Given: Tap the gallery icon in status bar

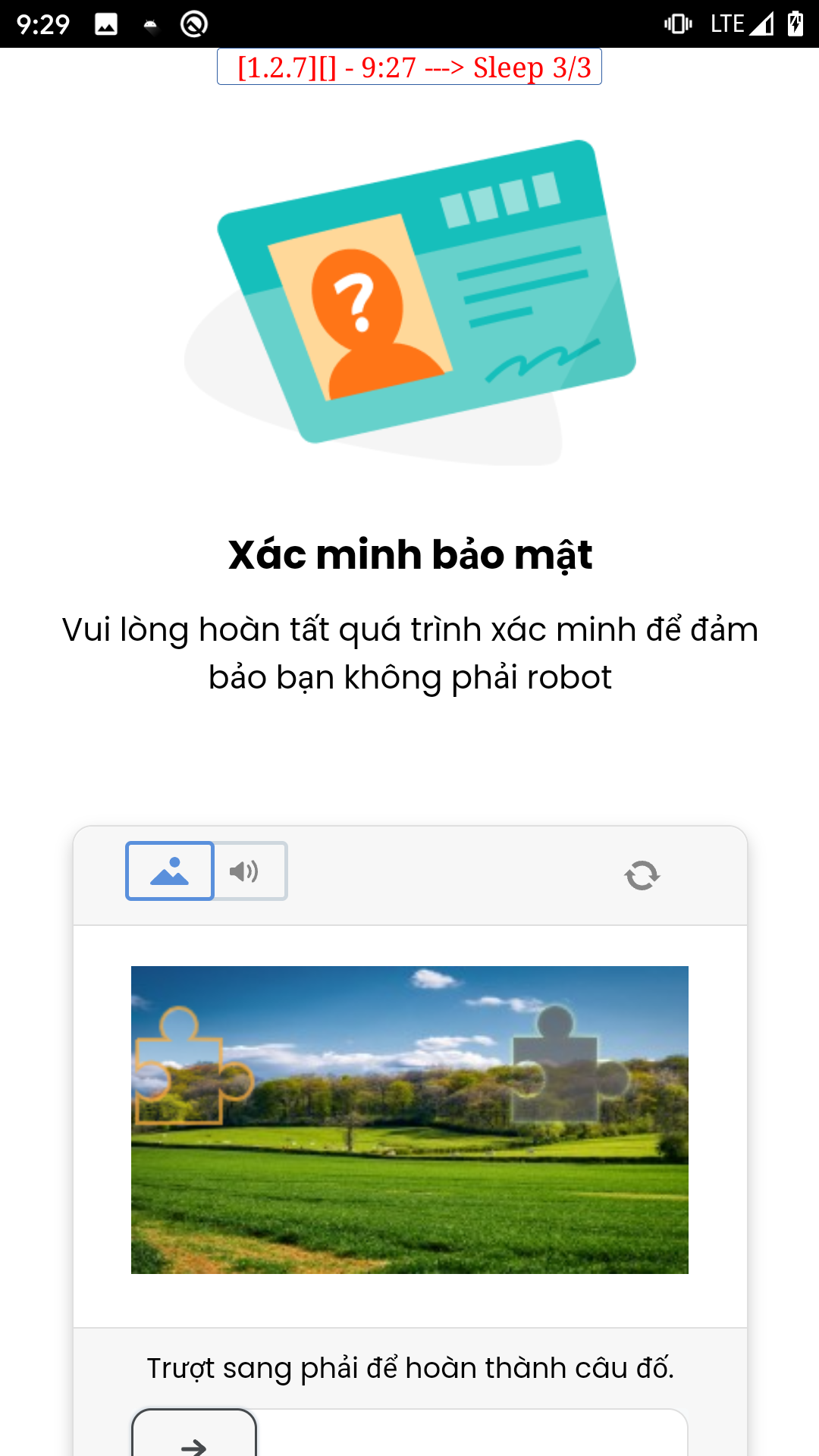Looking at the screenshot, I should 105,22.
